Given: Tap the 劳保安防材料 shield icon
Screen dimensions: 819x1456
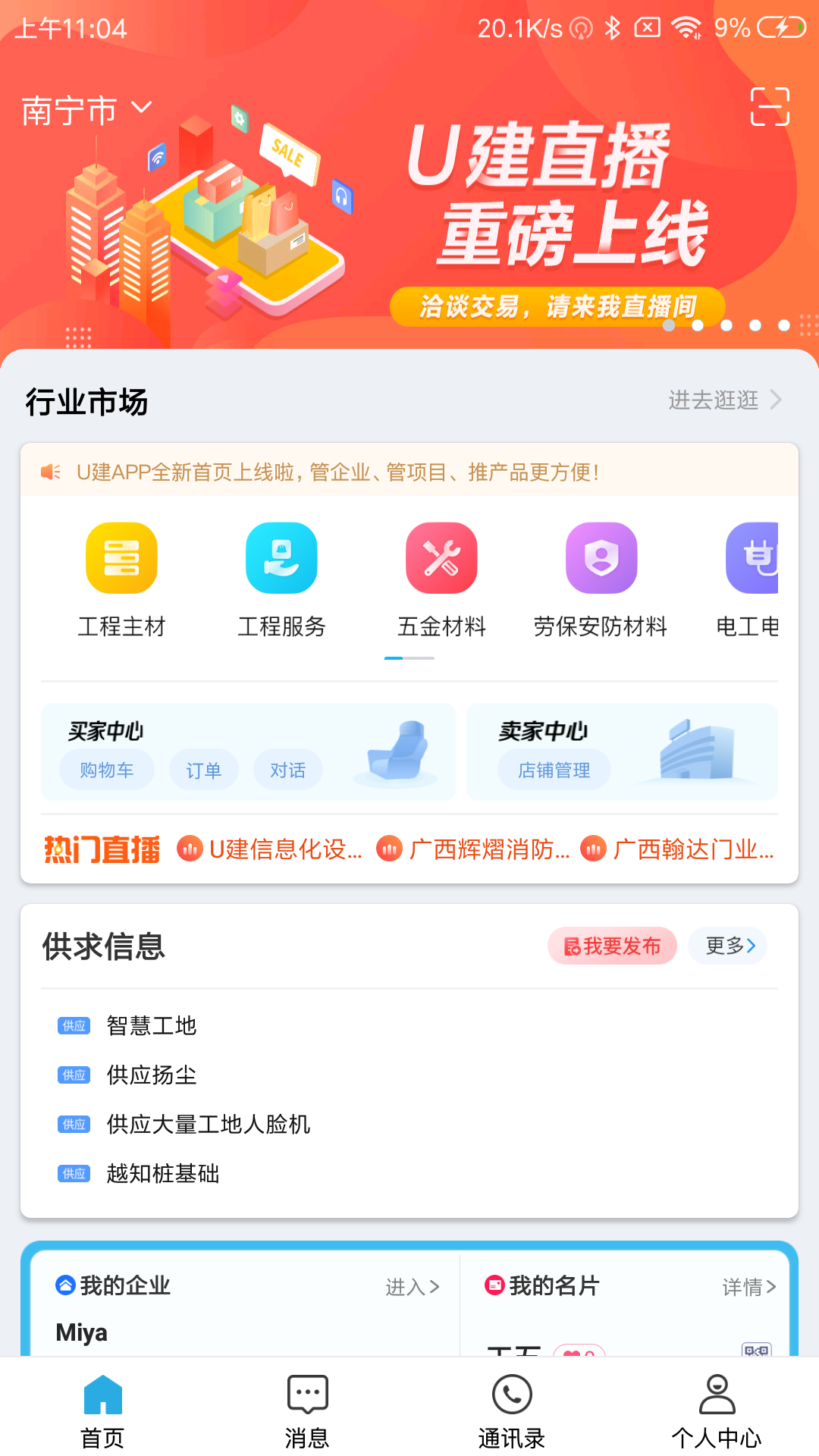Looking at the screenshot, I should (x=601, y=559).
